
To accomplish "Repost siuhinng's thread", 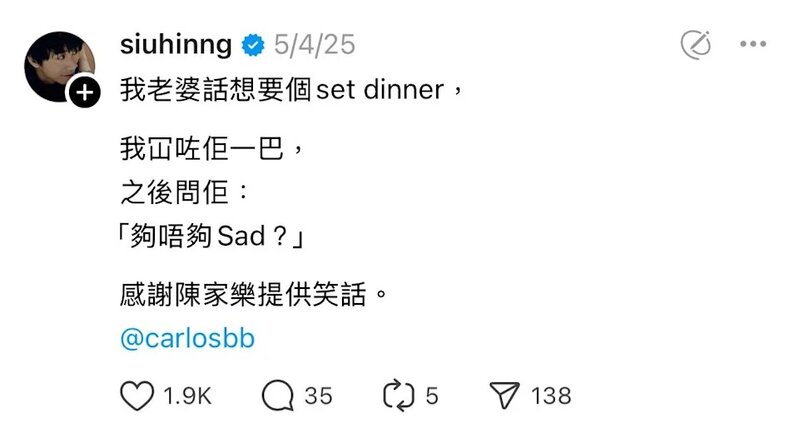I will pyautogui.click(x=398, y=397).
